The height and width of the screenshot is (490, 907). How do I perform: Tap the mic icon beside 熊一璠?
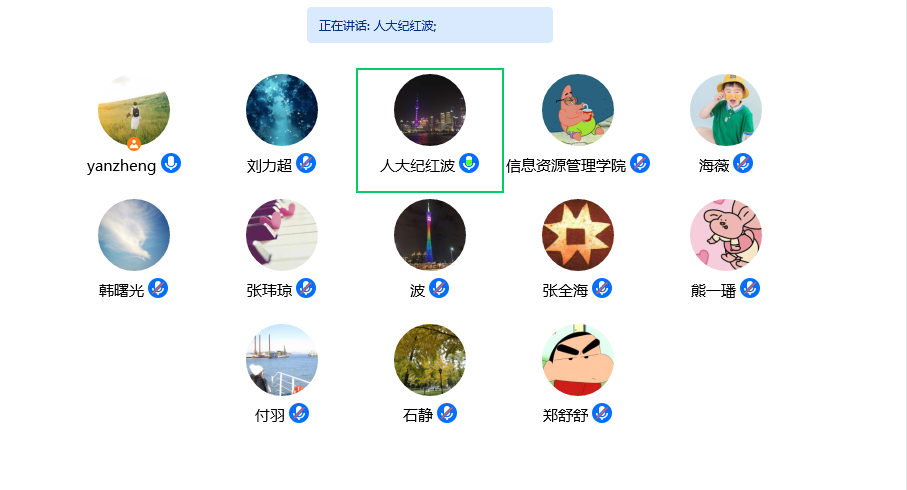coord(750,288)
